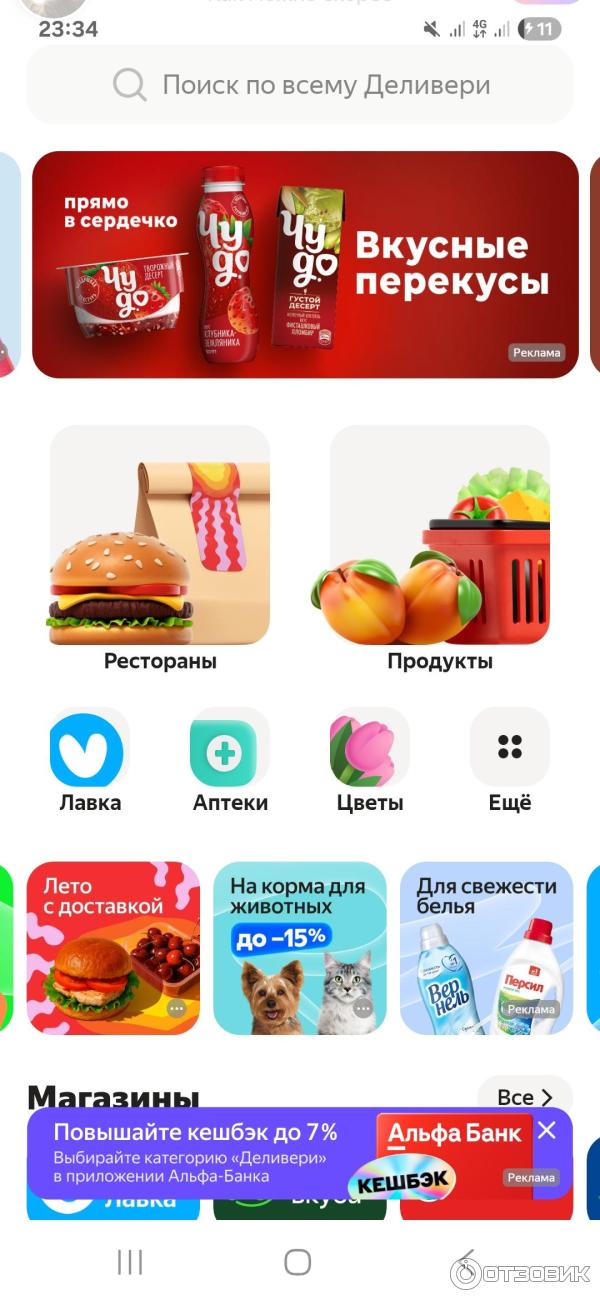Open the Продукты category
Viewport: 600px width, 1300px height.
pos(440,547)
